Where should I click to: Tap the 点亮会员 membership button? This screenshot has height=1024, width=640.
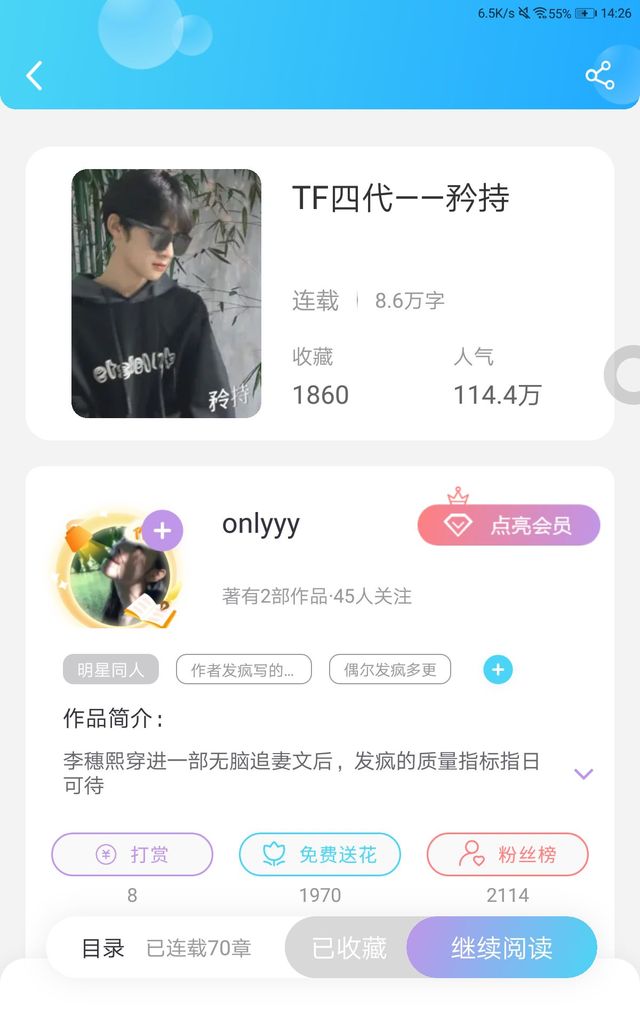tap(508, 525)
